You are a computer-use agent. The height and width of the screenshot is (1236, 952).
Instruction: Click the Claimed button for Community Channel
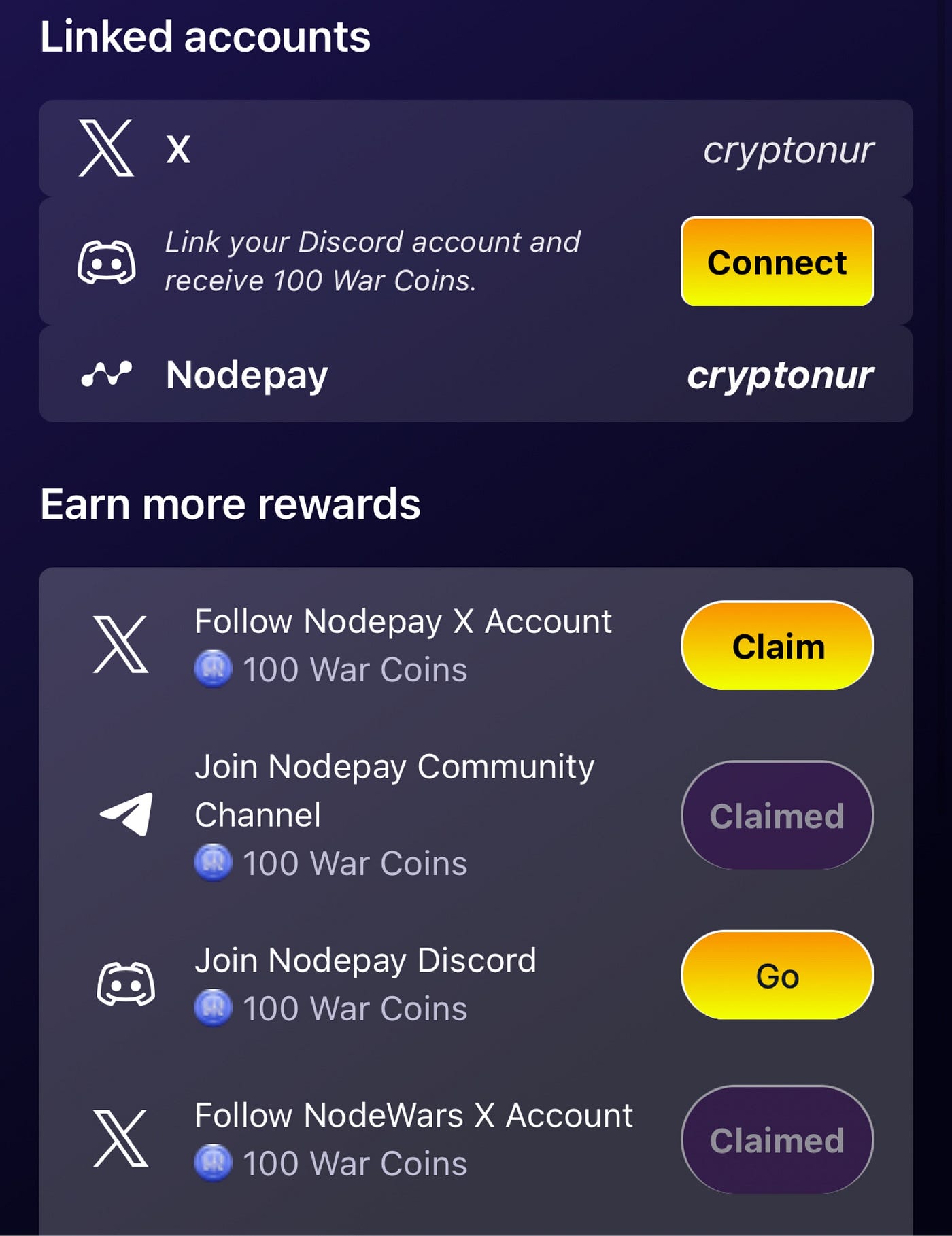(777, 814)
